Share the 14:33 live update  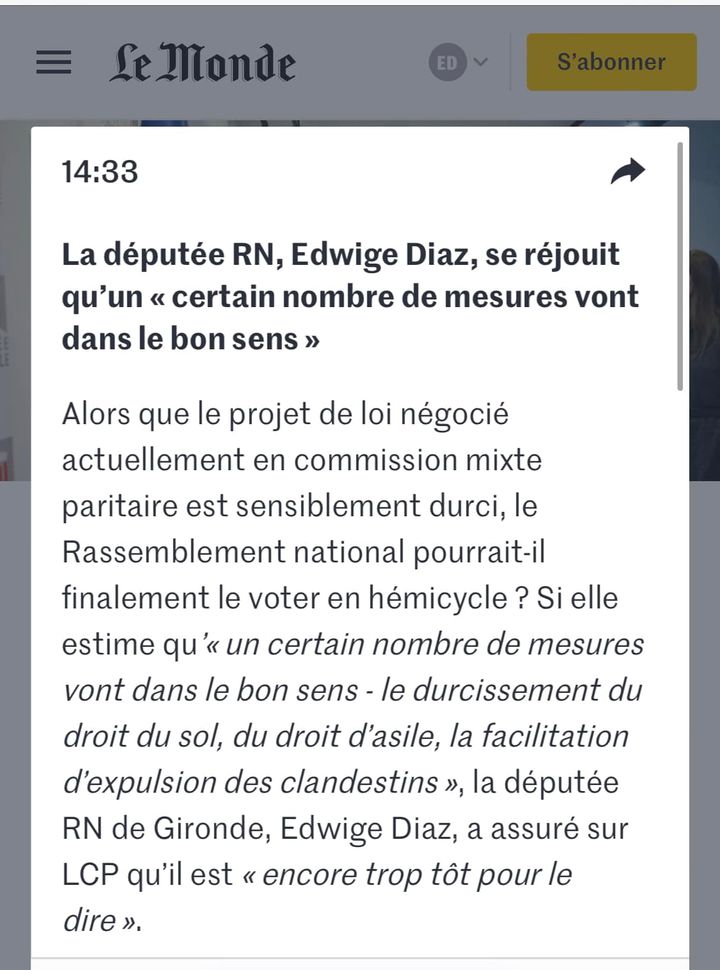coord(628,172)
